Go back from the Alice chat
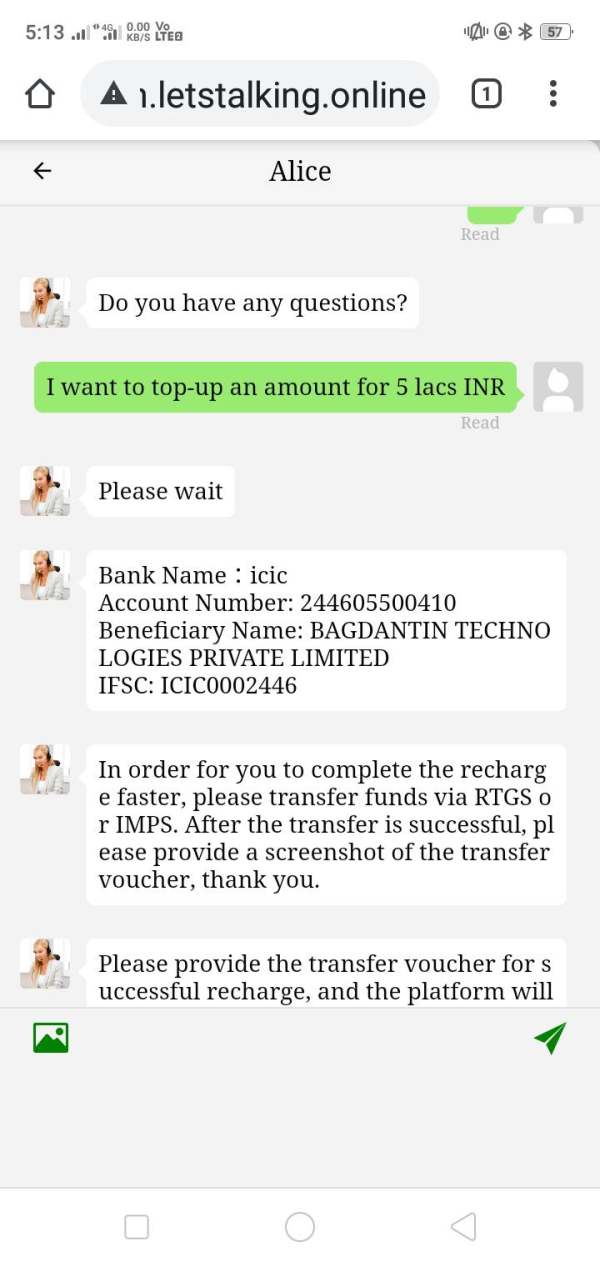The image size is (600, 1267). (42, 171)
